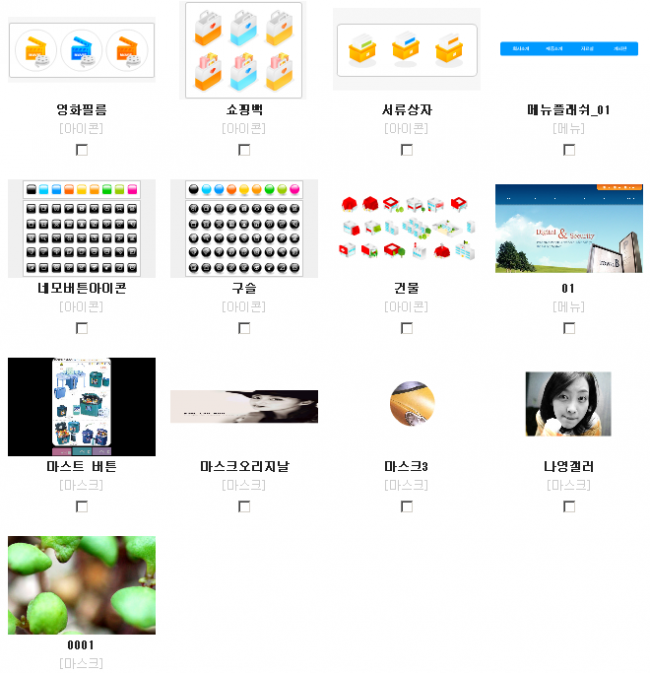
Task: Tick the 서류상자 checkbox
Action: tap(407, 150)
